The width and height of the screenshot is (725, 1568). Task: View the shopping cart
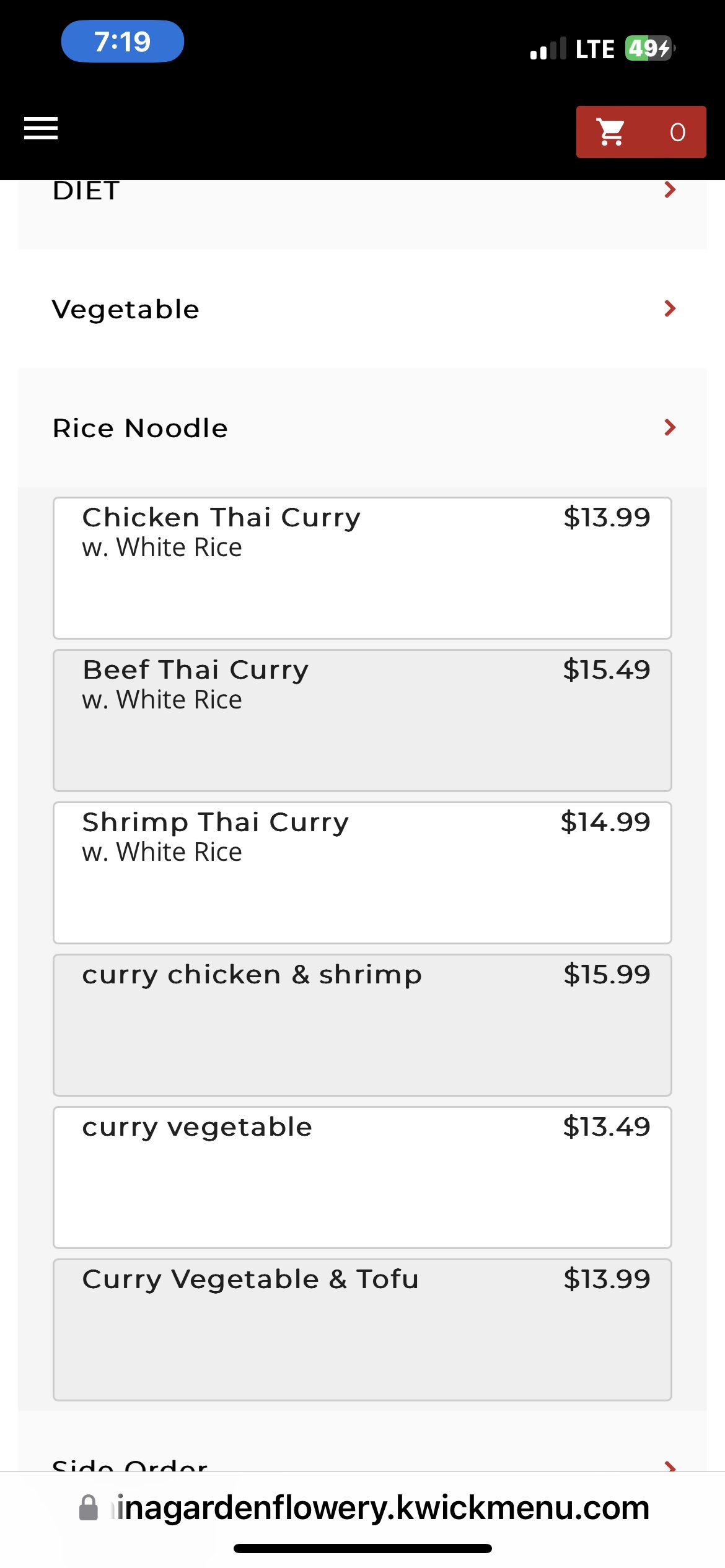coord(641,132)
